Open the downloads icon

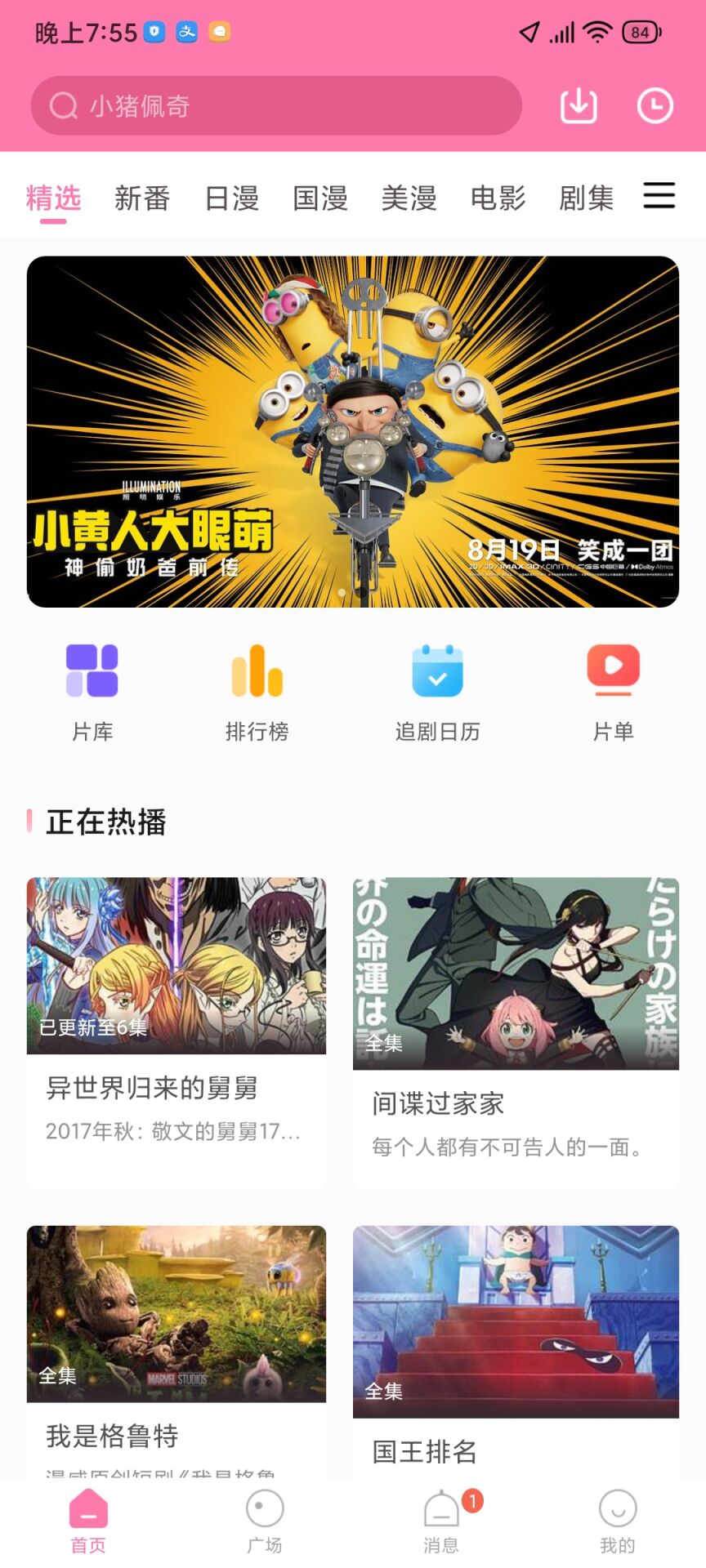579,106
